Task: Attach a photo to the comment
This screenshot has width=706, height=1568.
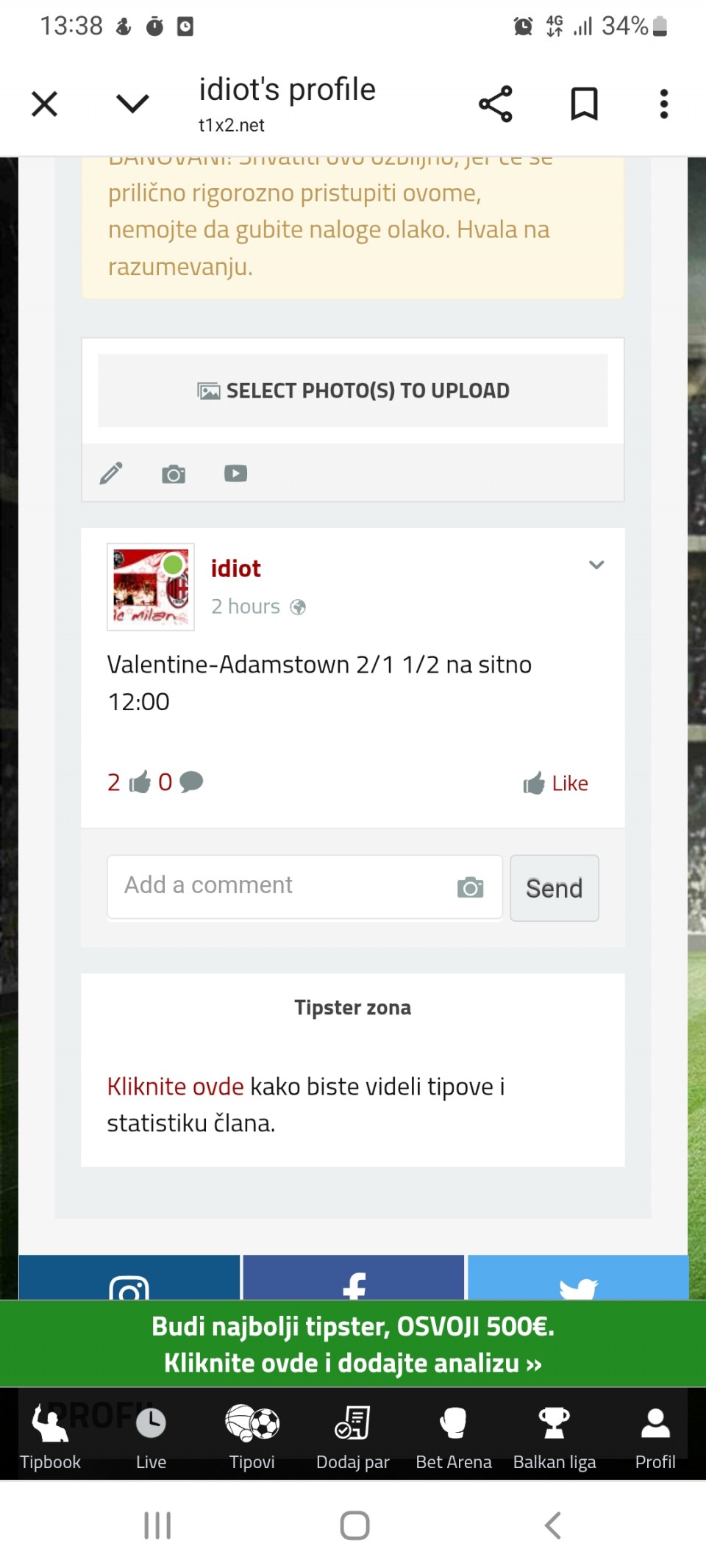Action: 470,887
